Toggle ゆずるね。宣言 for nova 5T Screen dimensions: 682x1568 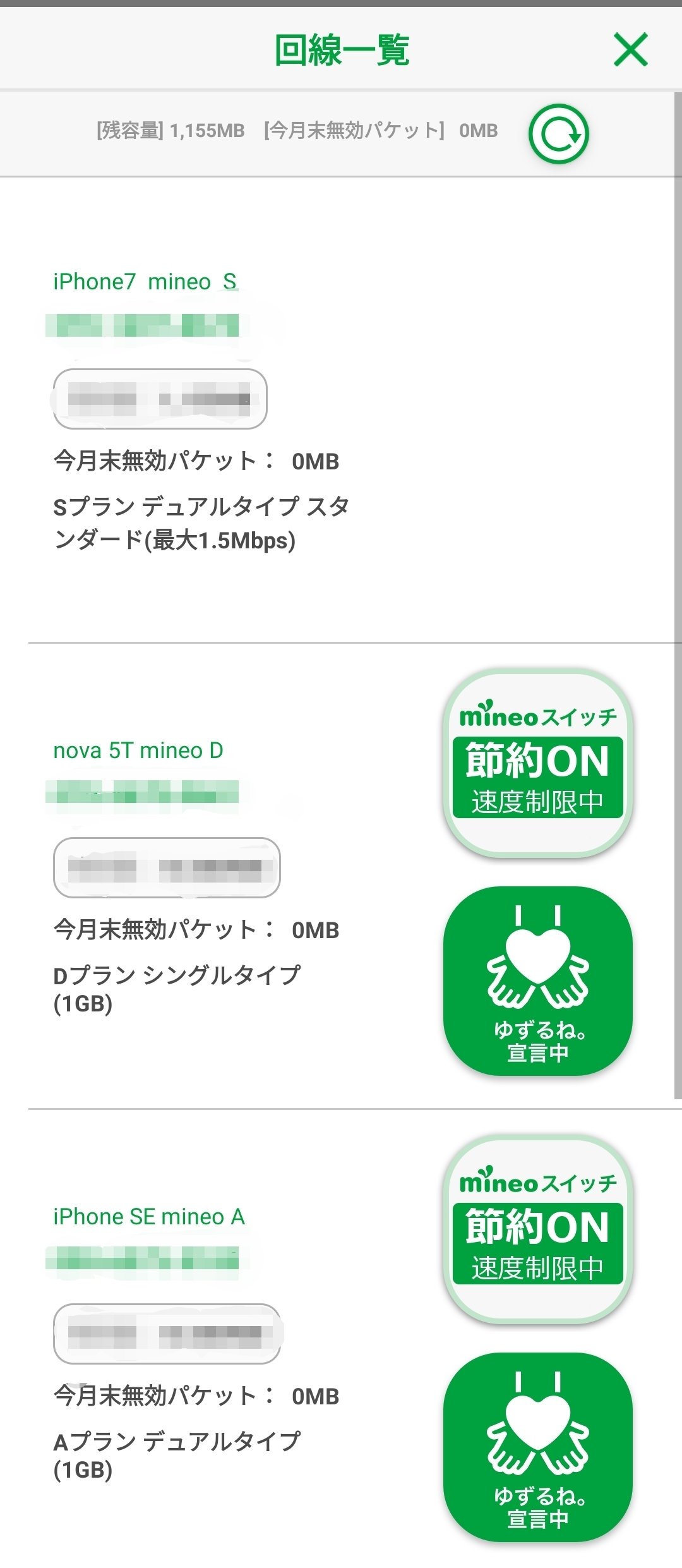point(538,981)
